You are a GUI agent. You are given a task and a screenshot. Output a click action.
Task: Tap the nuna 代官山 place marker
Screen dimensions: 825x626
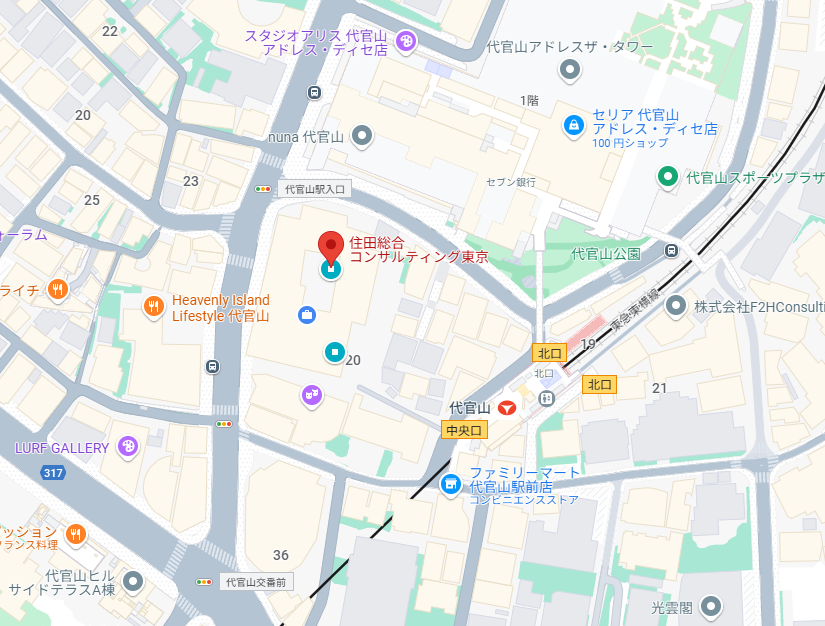coord(362,135)
